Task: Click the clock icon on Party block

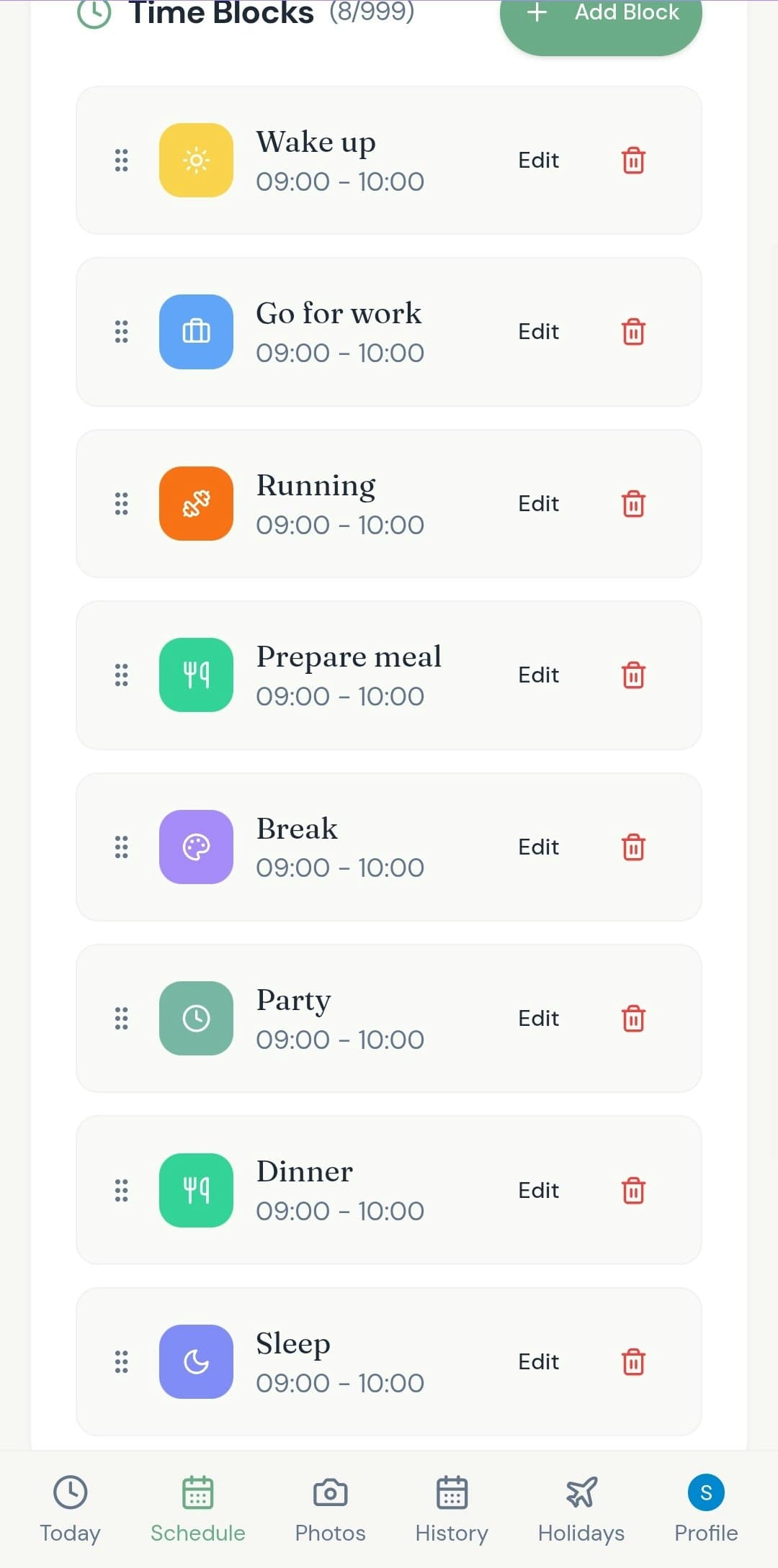Action: [195, 1018]
